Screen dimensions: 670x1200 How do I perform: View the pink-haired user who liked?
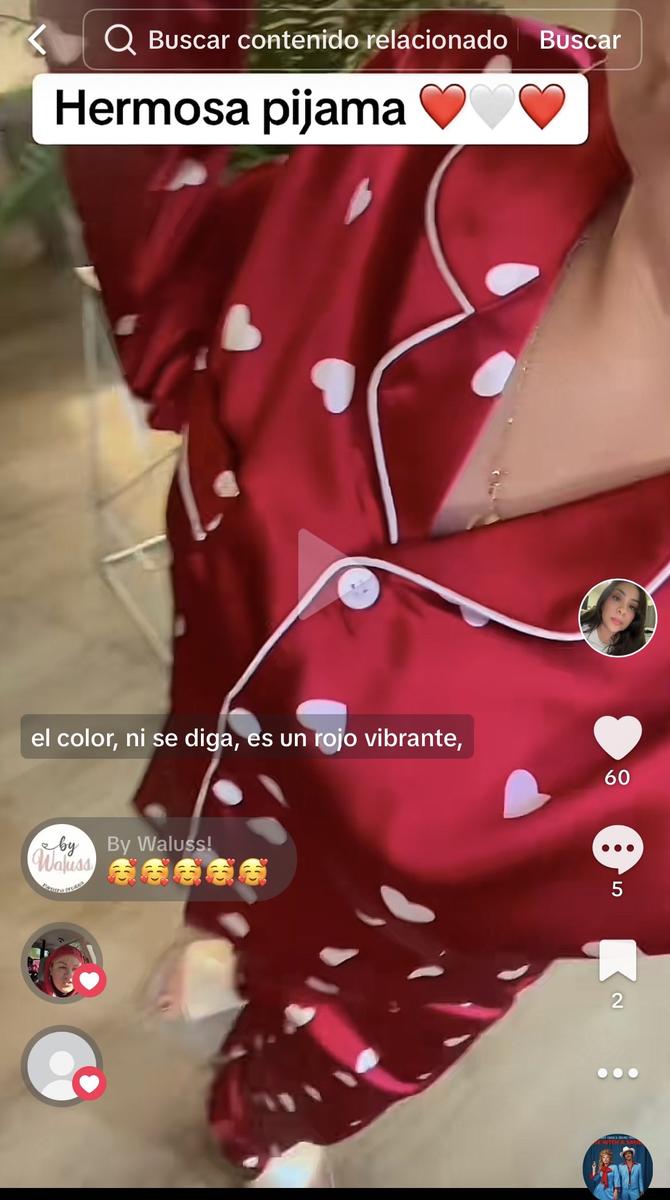[x=62, y=962]
